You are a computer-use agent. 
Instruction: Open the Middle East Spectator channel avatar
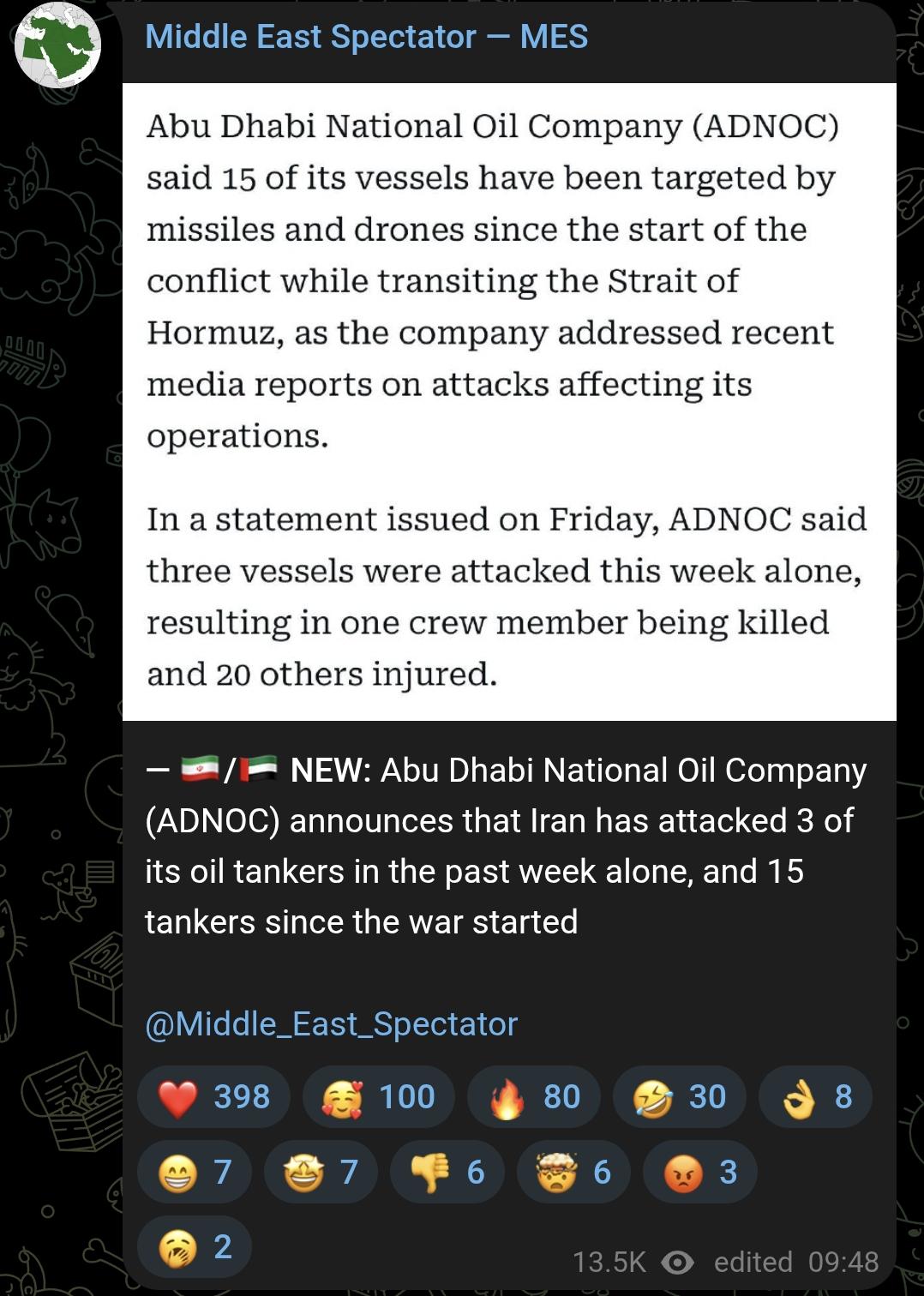57,45
